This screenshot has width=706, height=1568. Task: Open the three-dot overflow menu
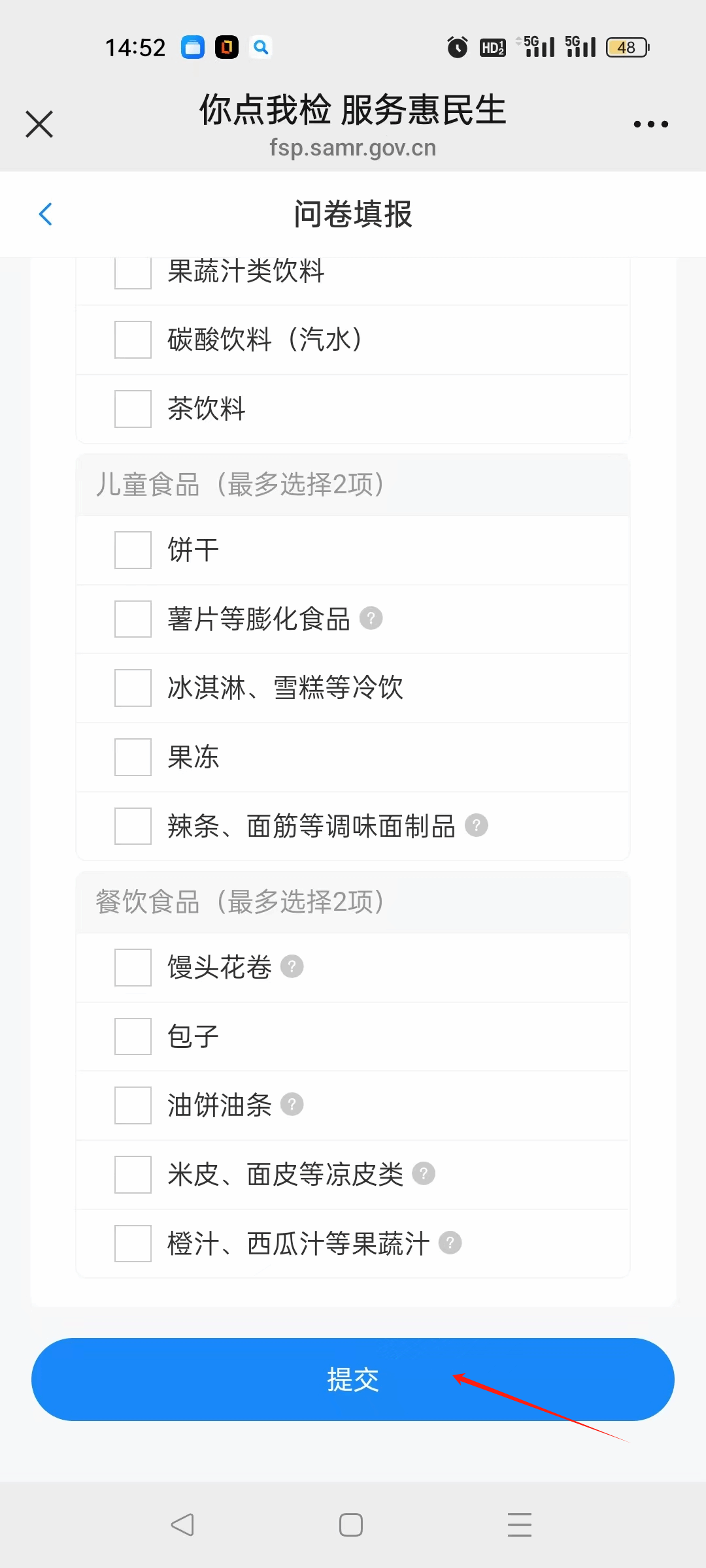point(650,124)
